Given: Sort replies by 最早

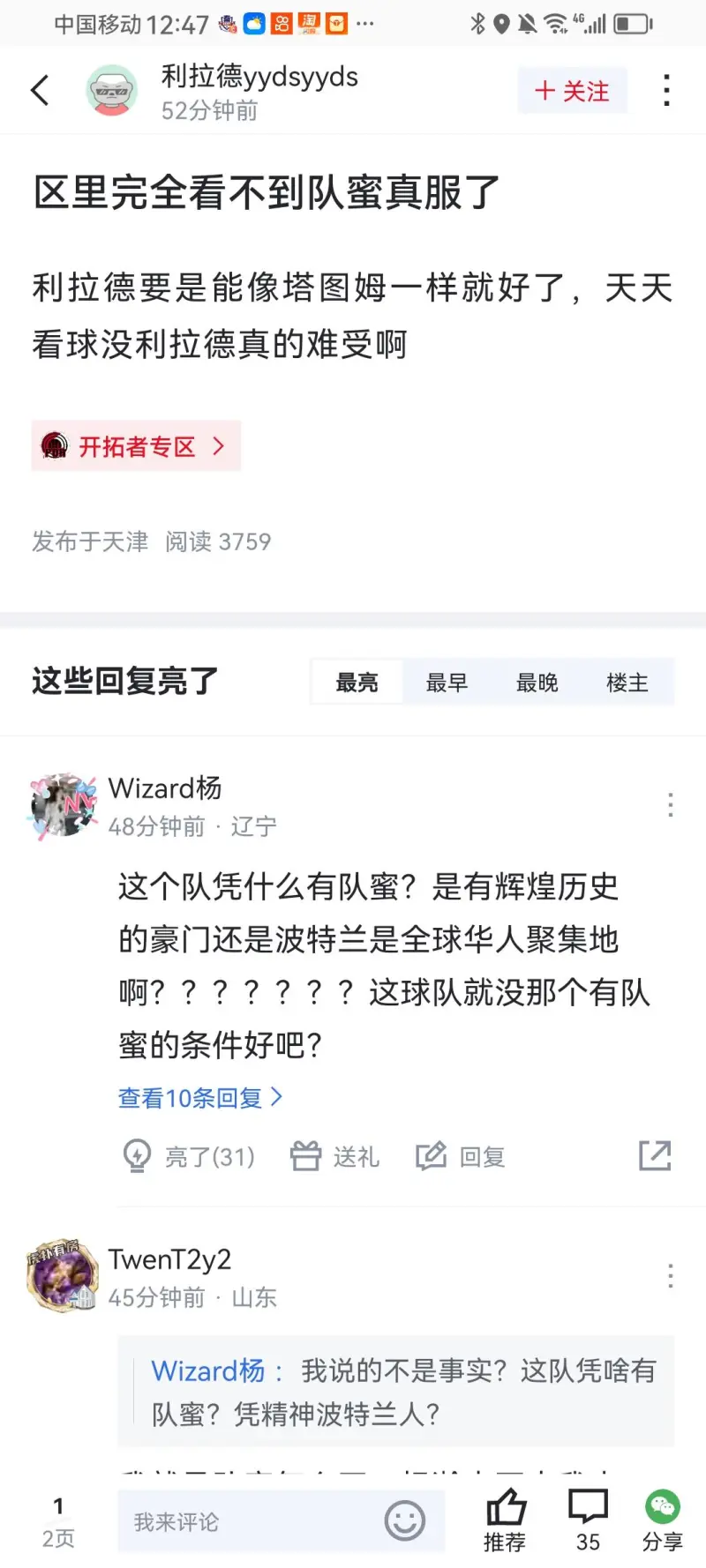Looking at the screenshot, I should point(447,683).
